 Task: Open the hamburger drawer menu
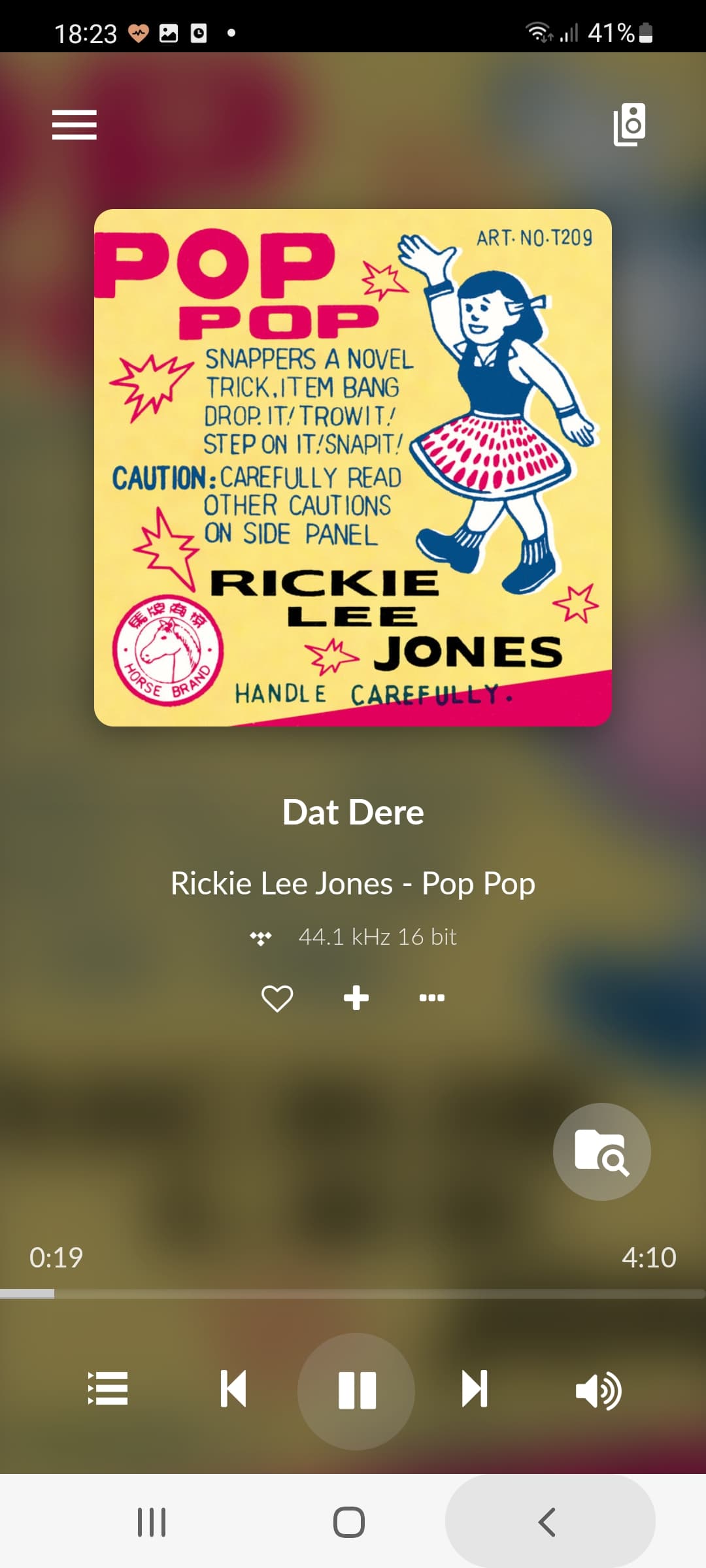75,124
